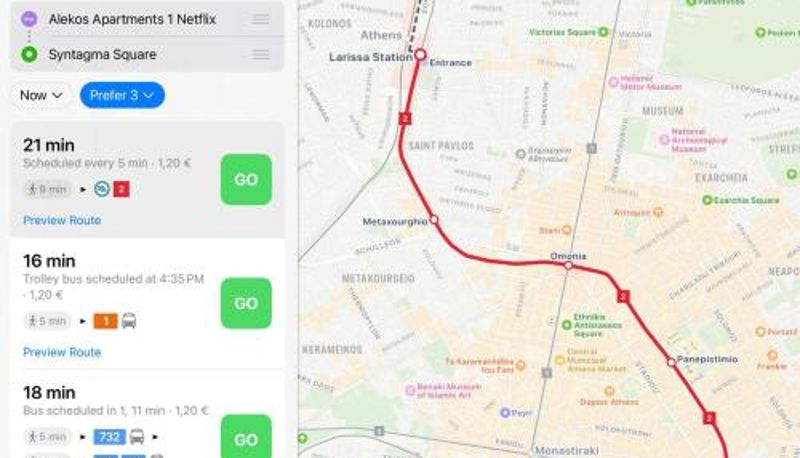The width and height of the screenshot is (800, 458).
Task: Preview Route for the 16 min trolley option
Action: point(62,352)
